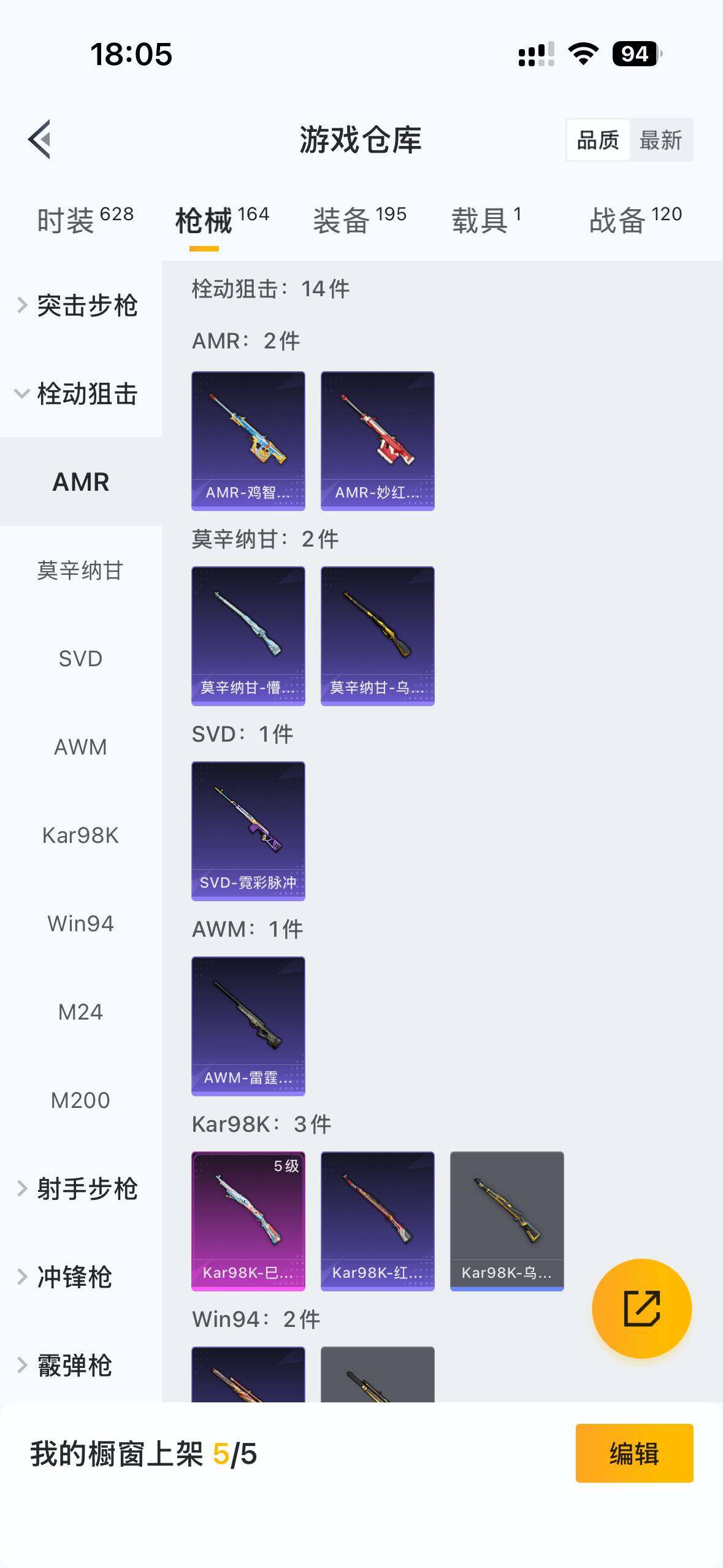Switch to the 时装 tab
Viewport: 723px width, 1568px height.
(85, 220)
